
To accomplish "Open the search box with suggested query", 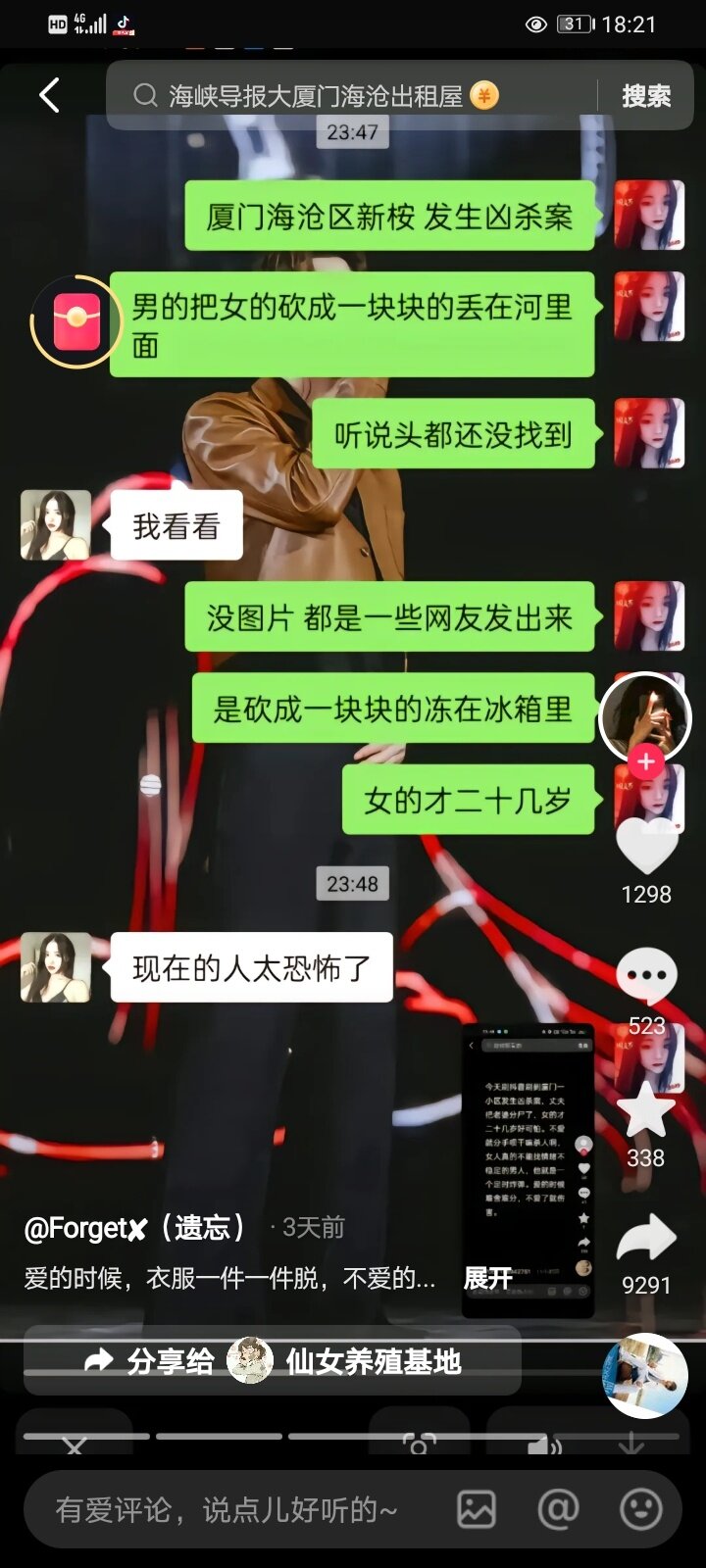I will [x=353, y=95].
